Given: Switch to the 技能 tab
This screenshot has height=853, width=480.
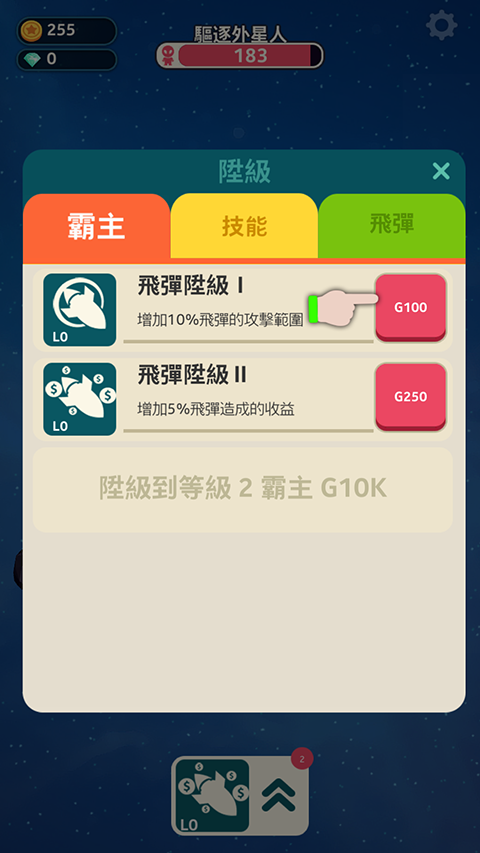Looking at the screenshot, I should point(244,226).
